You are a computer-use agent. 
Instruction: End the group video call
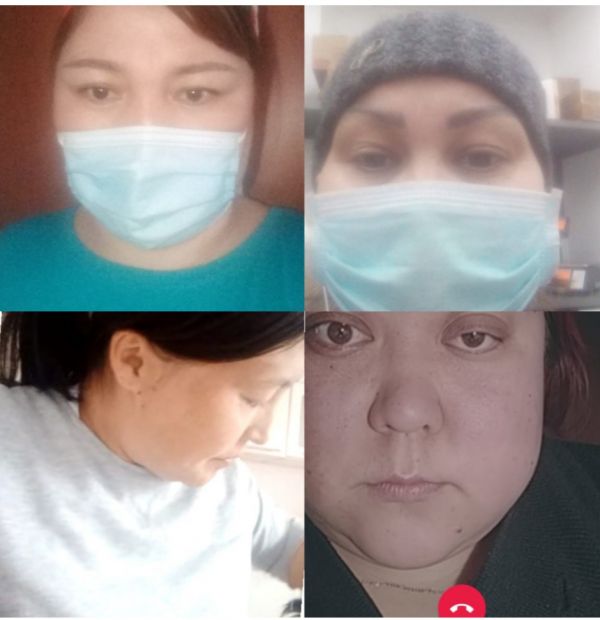tap(462, 605)
